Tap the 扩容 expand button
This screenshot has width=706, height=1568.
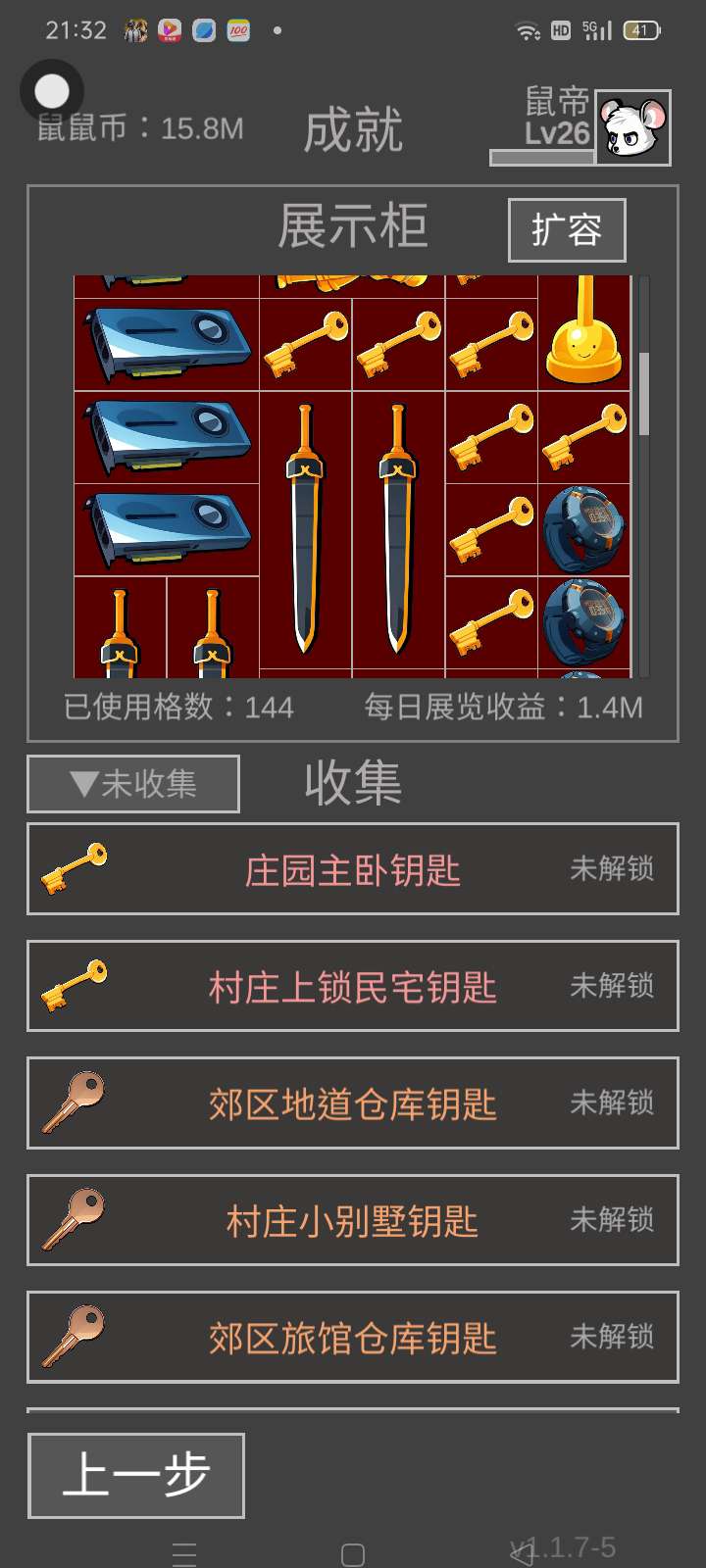click(567, 230)
